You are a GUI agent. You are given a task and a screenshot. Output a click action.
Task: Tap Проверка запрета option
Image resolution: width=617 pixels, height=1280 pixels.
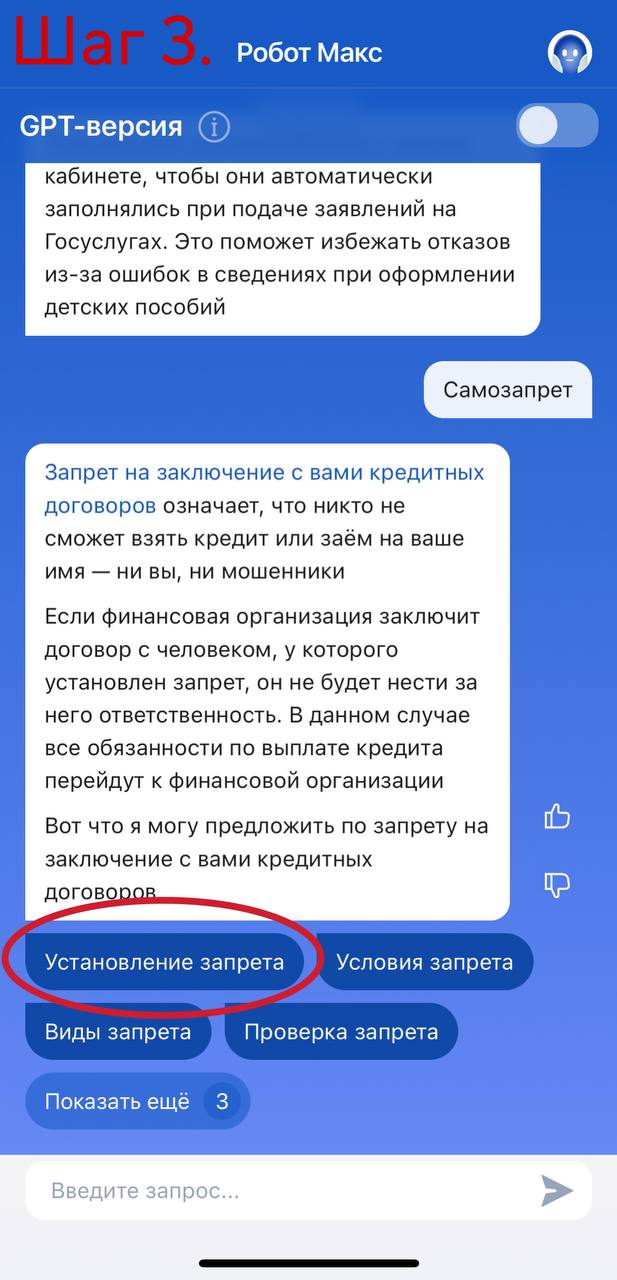tap(341, 1031)
